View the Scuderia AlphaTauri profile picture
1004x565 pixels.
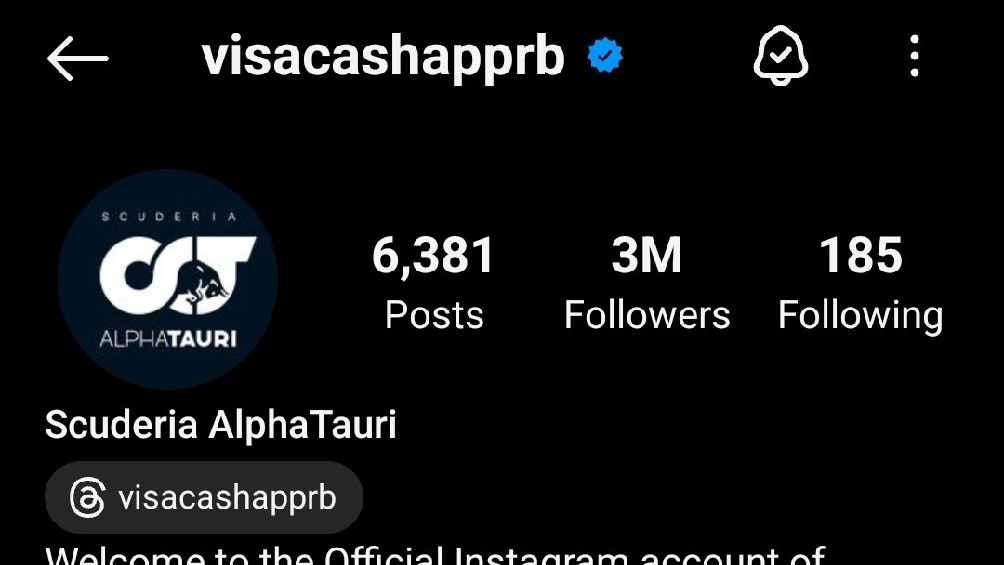(167, 278)
